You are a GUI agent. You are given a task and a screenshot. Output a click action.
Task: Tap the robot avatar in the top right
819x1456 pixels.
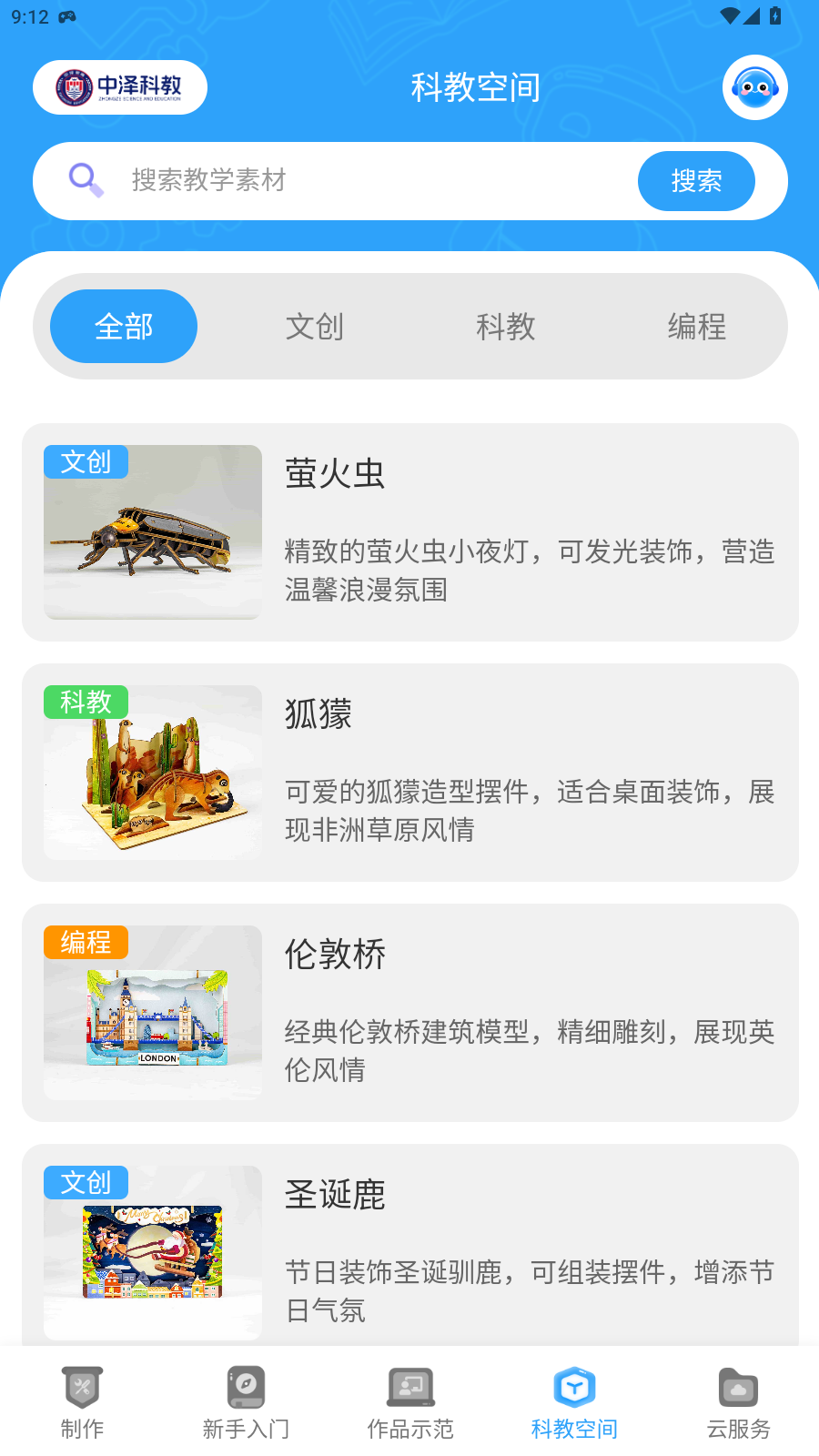pyautogui.click(x=754, y=87)
